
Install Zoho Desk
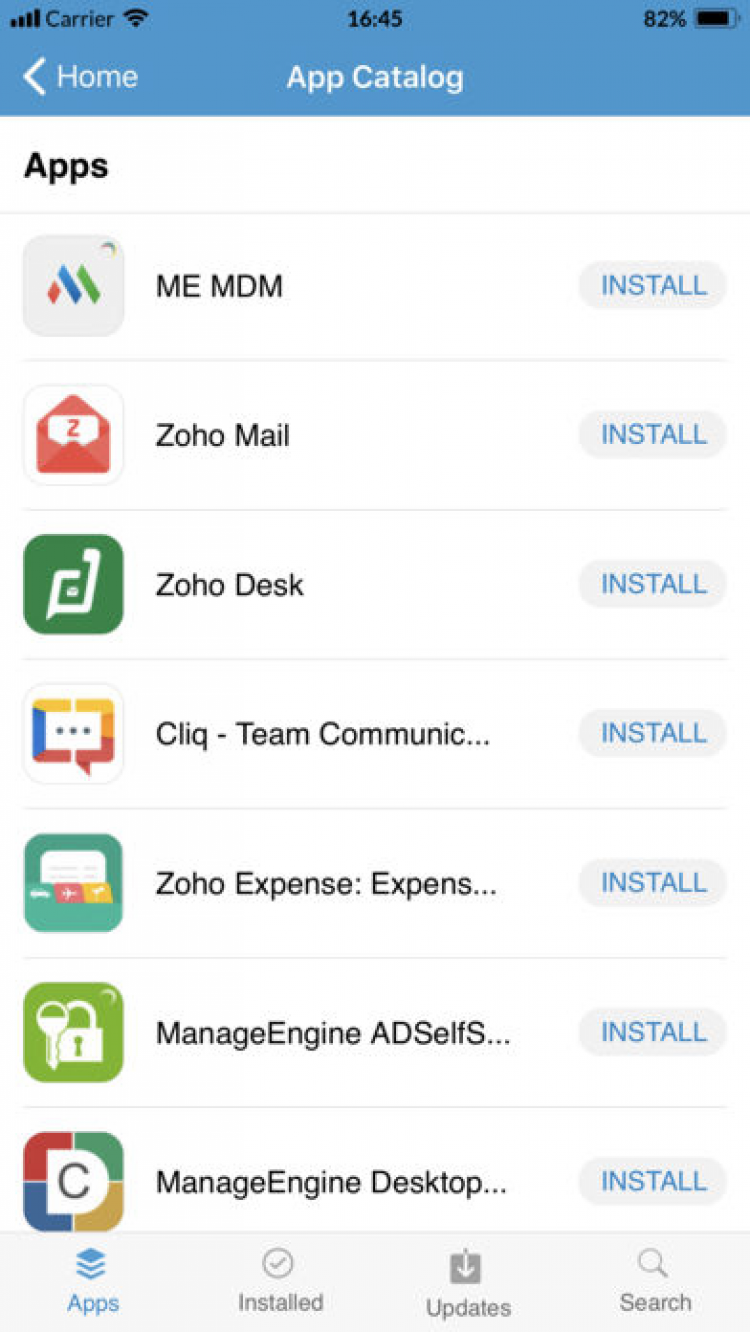tap(653, 584)
